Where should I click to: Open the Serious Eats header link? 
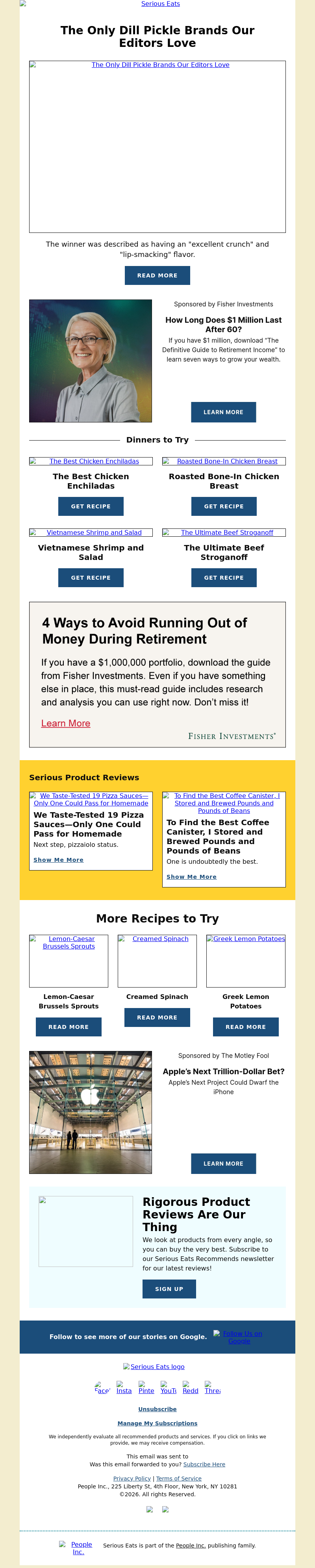[160, 4]
